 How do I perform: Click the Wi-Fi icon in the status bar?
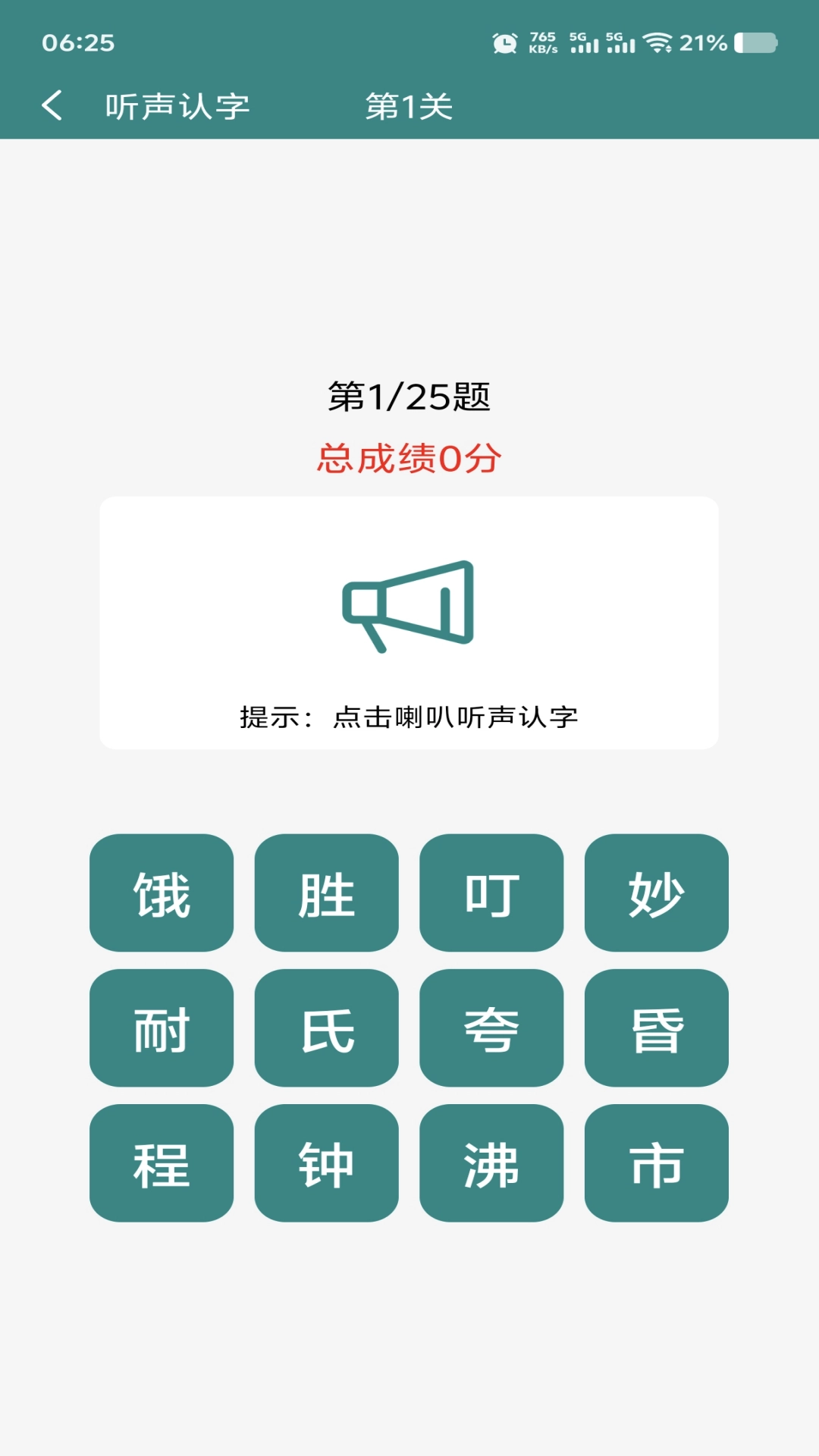657,43
